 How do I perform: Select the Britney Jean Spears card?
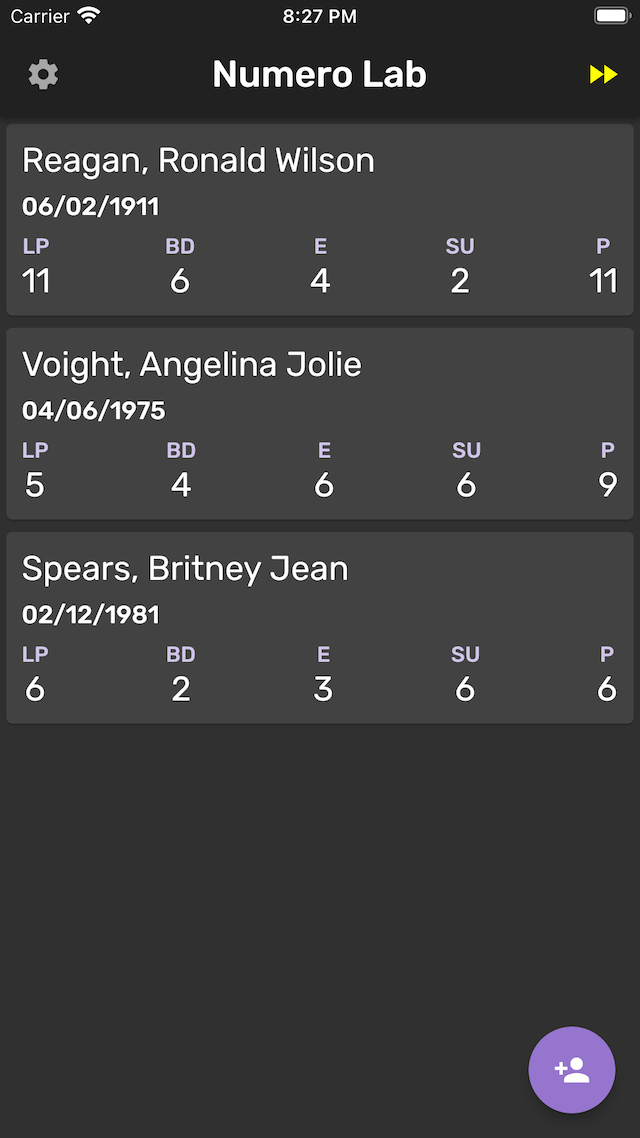(x=320, y=628)
